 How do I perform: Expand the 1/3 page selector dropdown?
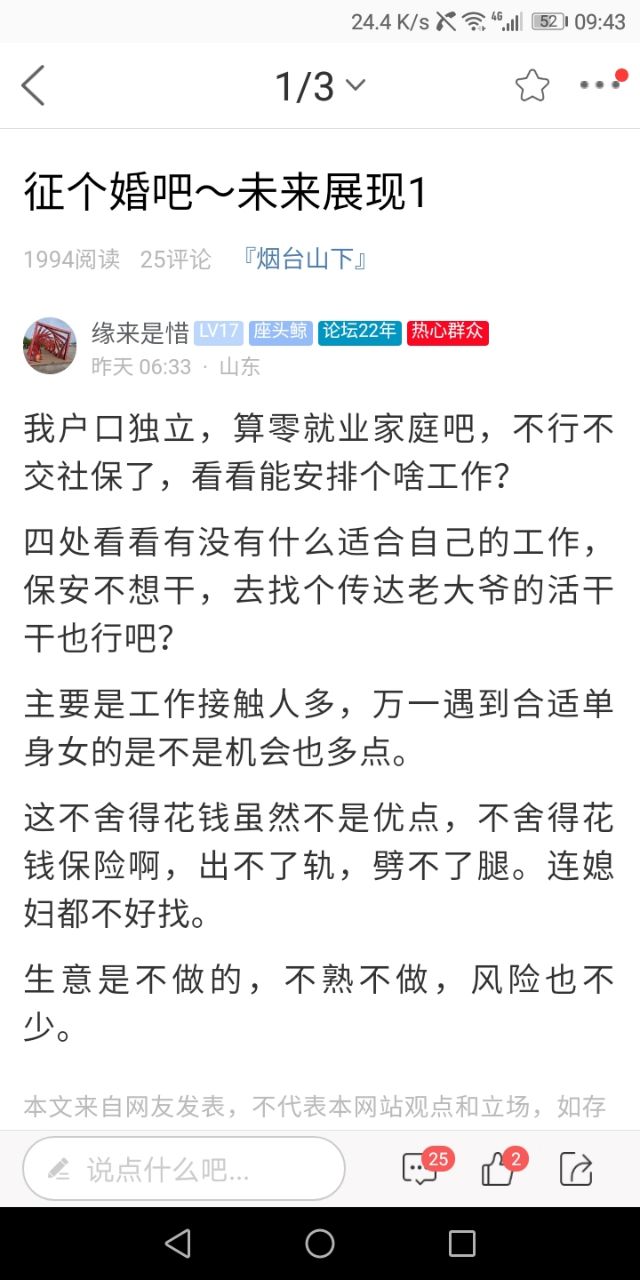(320, 86)
